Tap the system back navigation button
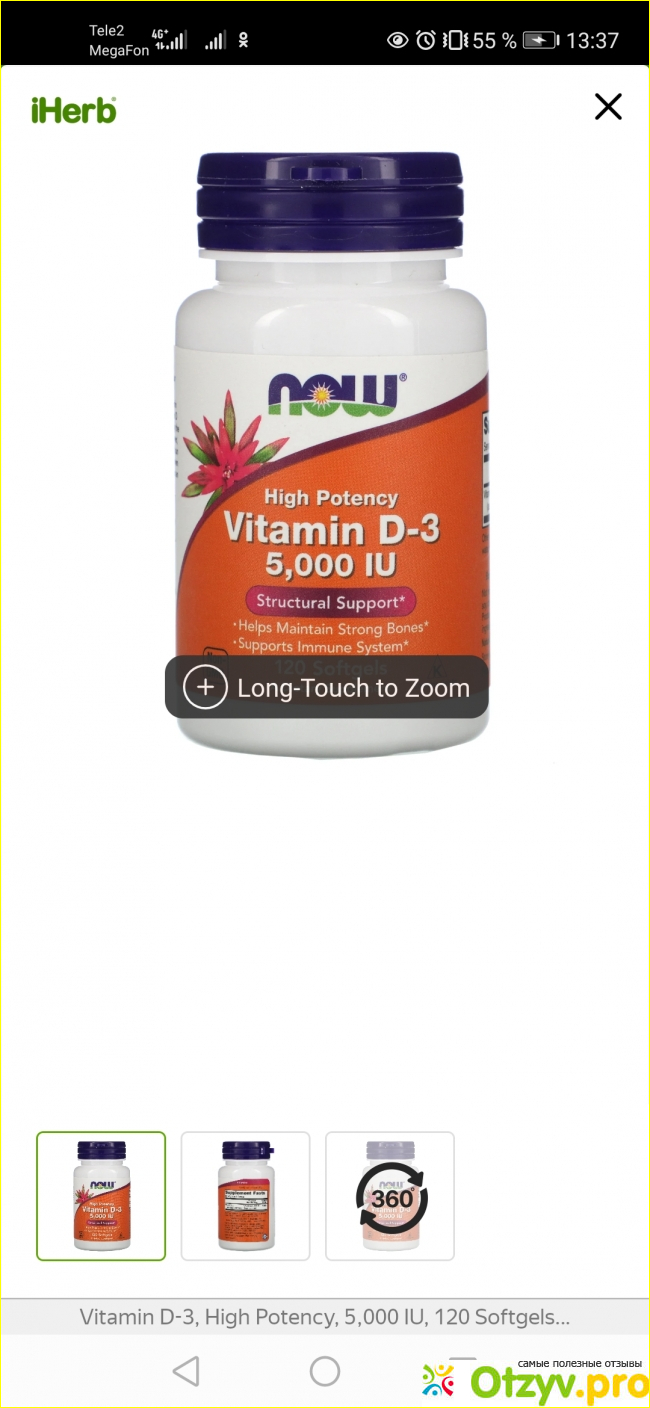Image resolution: width=650 pixels, height=1408 pixels. click(186, 1371)
